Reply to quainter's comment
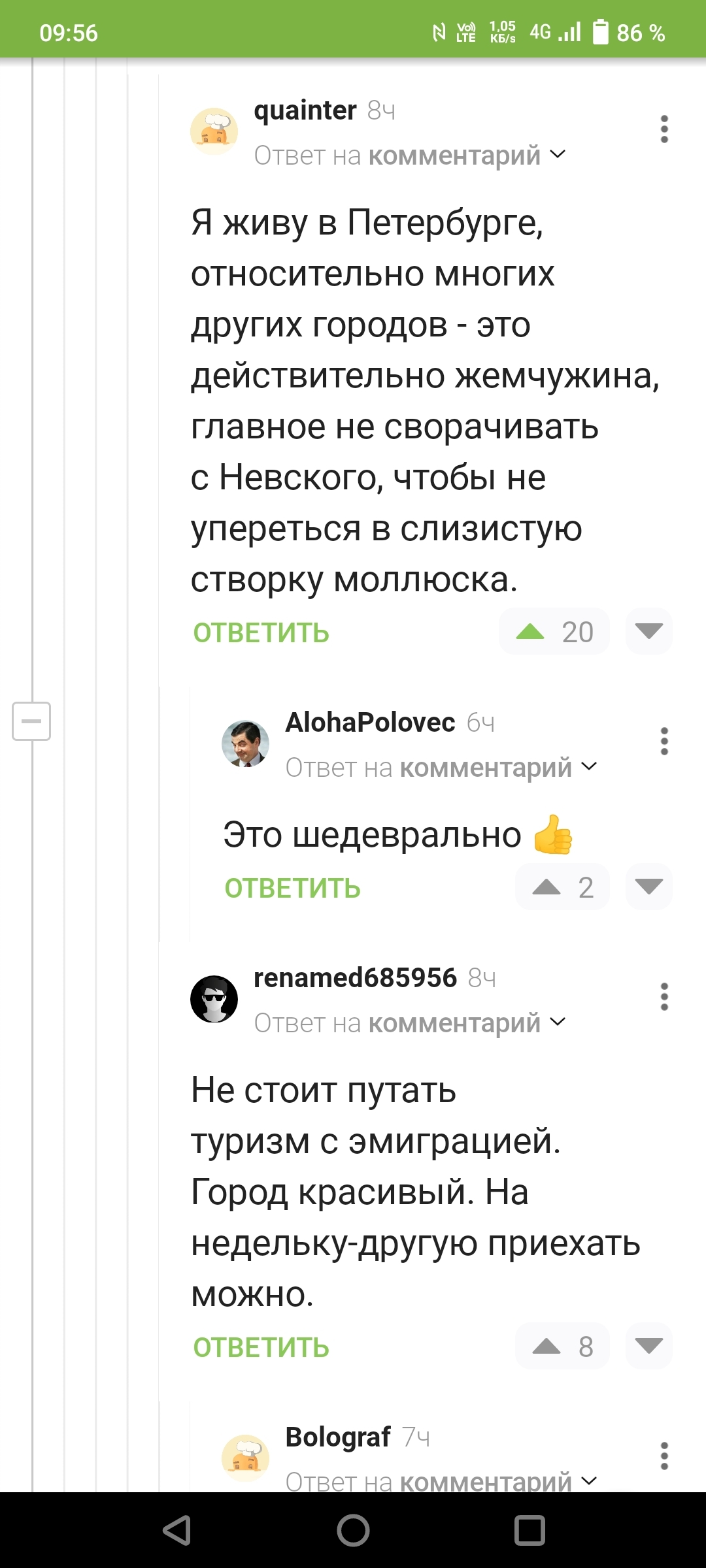Viewport: 706px width, 1568px height. pos(261,633)
